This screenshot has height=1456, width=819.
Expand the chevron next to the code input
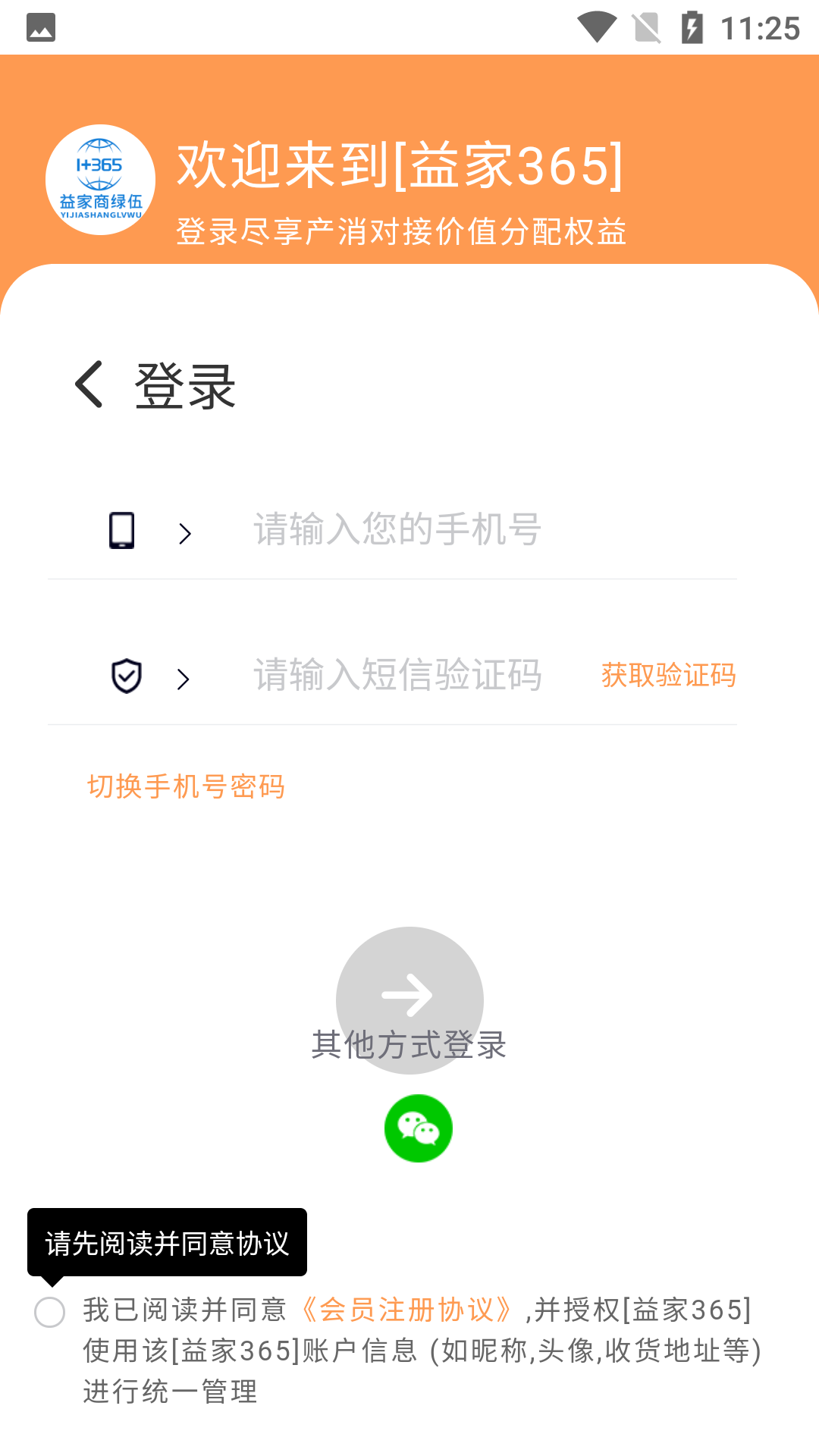[184, 679]
